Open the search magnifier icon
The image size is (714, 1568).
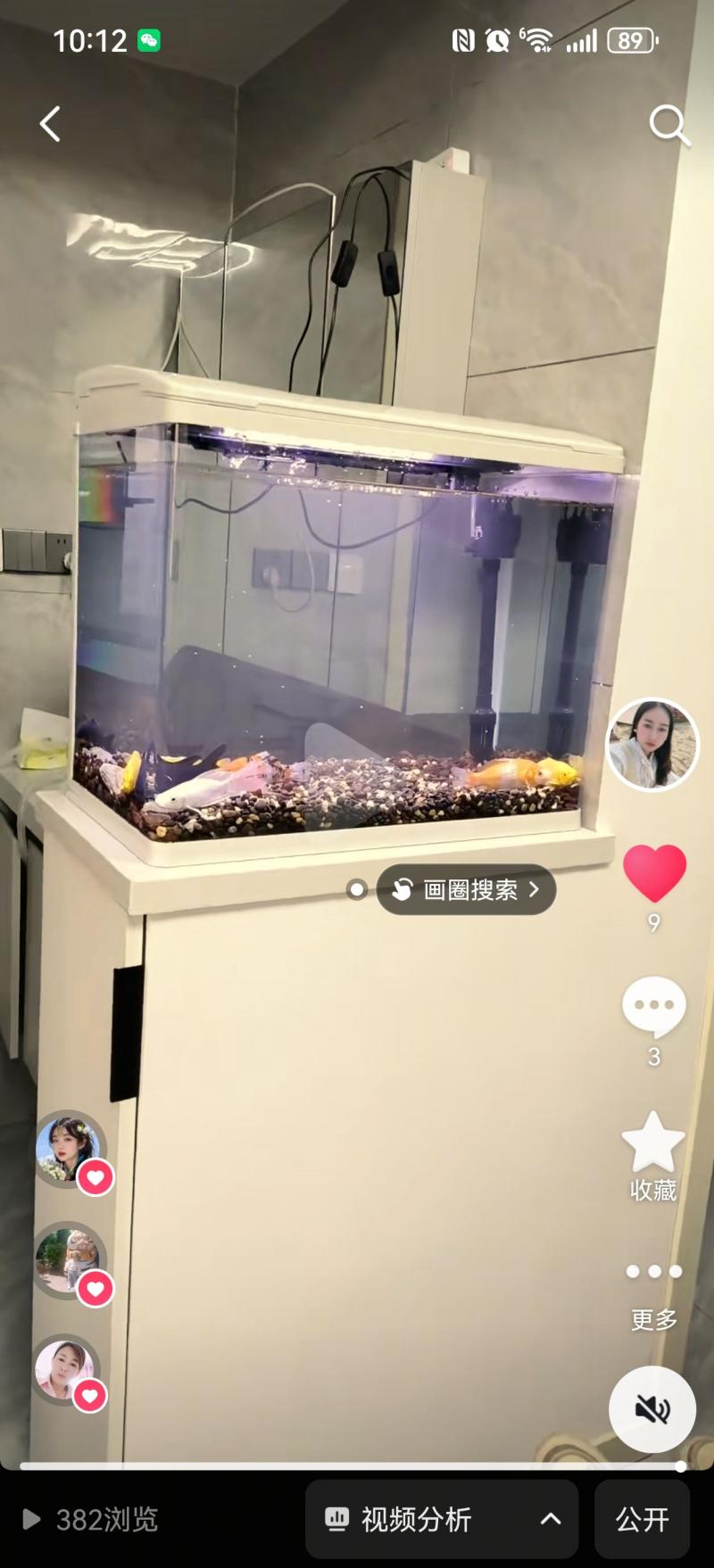pos(668,124)
